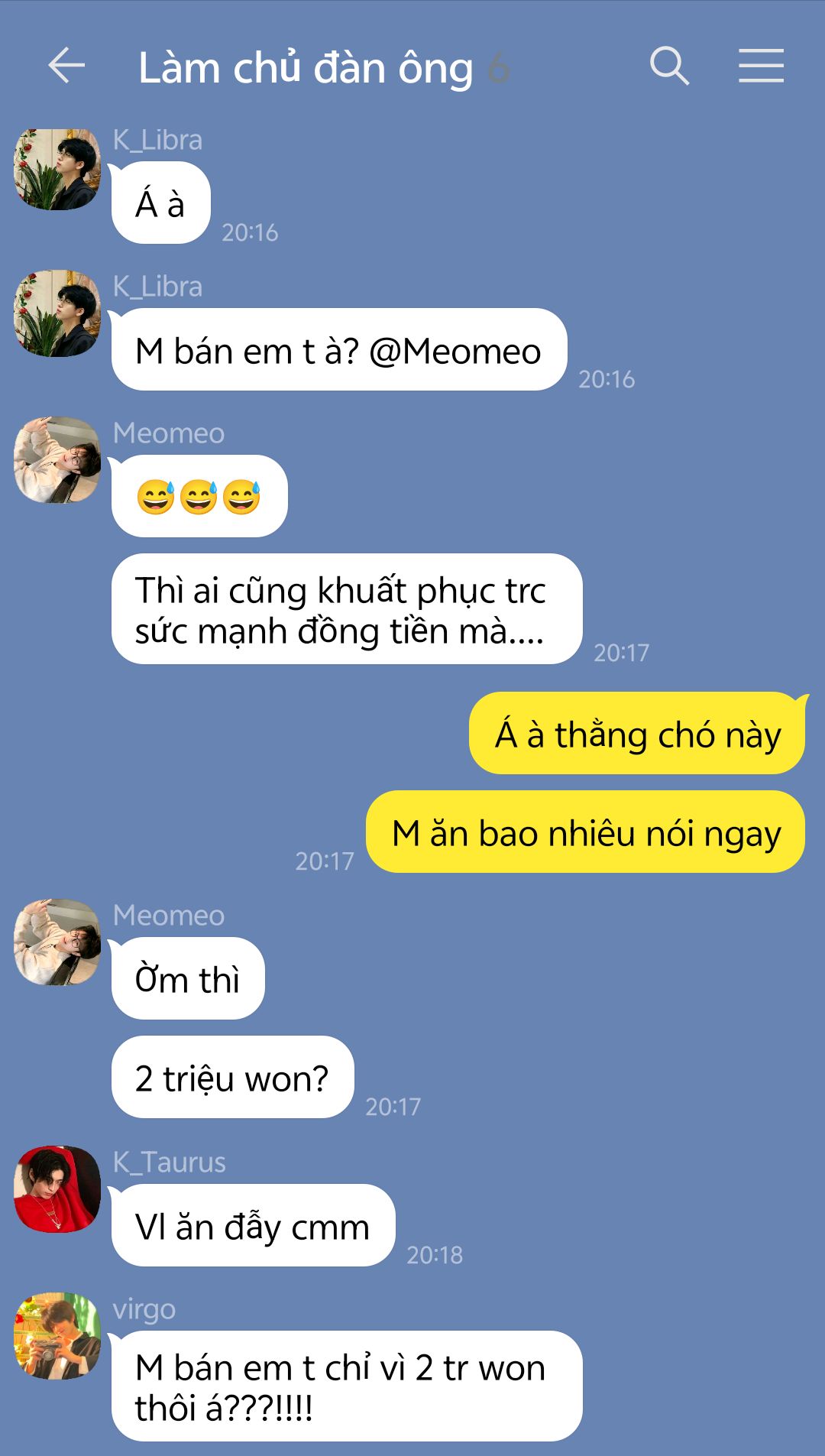This screenshot has width=825, height=1456.
Task: View K_Taurus's profile picture
Action: pyautogui.click(x=57, y=1188)
